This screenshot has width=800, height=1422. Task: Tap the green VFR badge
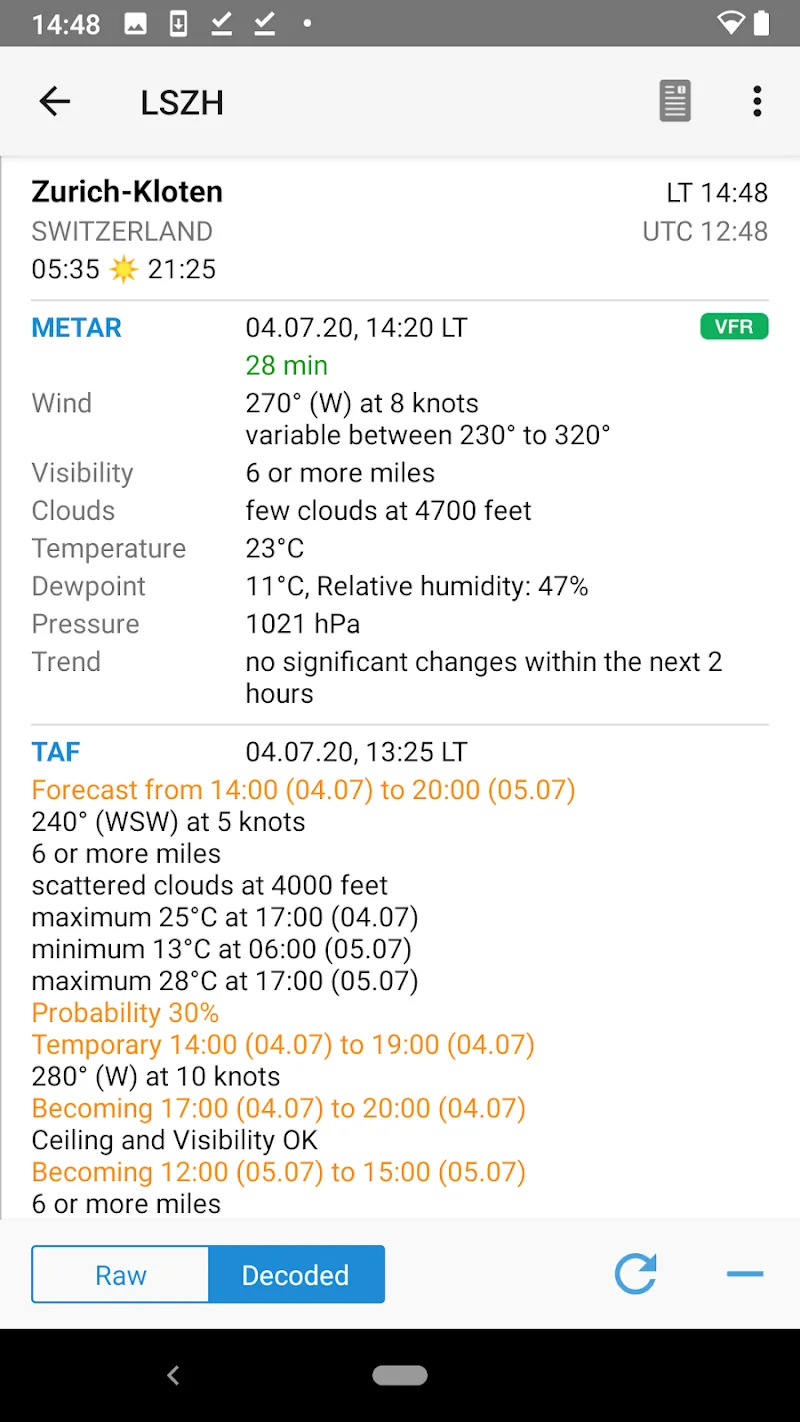coord(734,326)
